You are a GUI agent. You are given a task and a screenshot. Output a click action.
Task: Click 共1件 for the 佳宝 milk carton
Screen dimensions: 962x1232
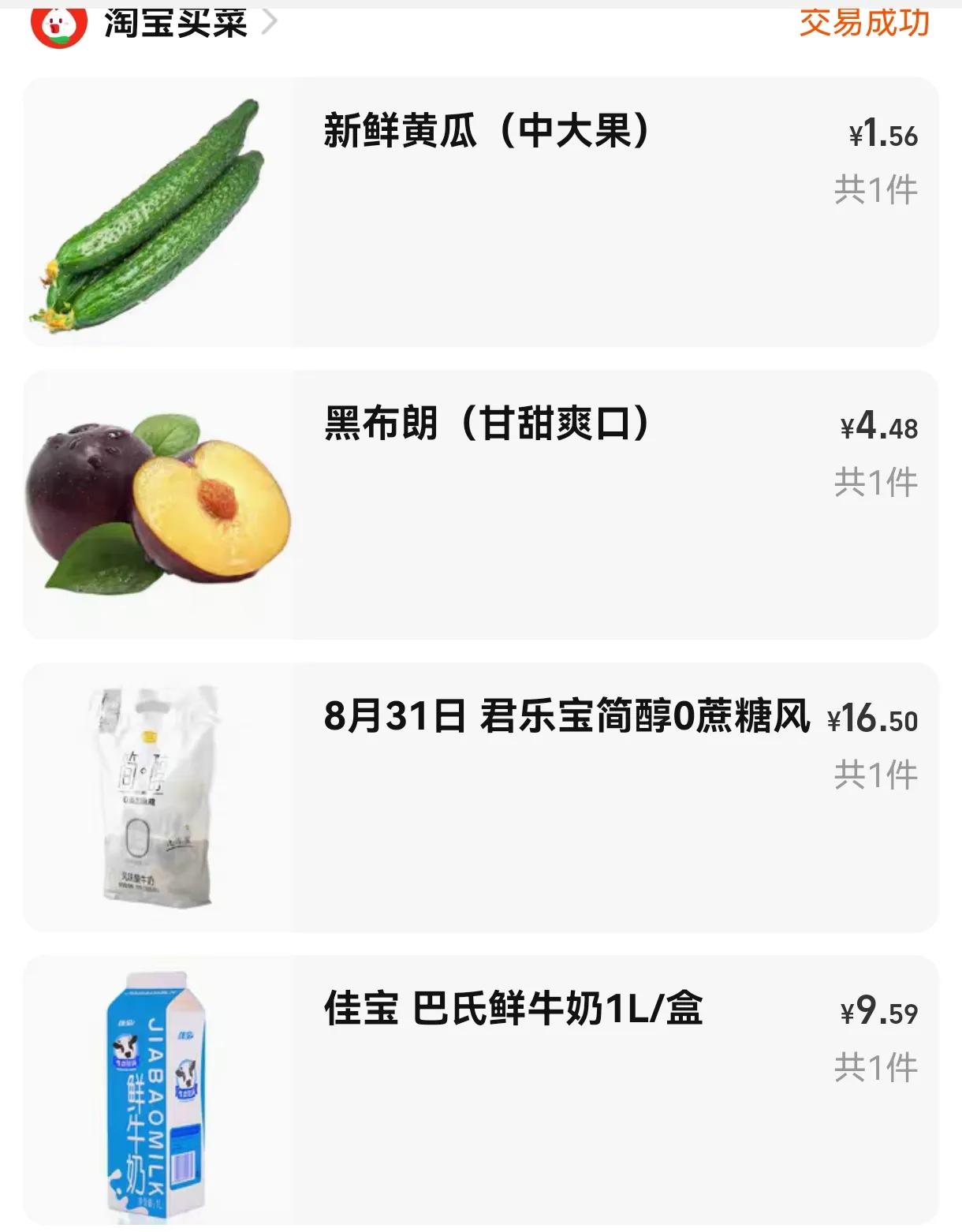tap(878, 1065)
